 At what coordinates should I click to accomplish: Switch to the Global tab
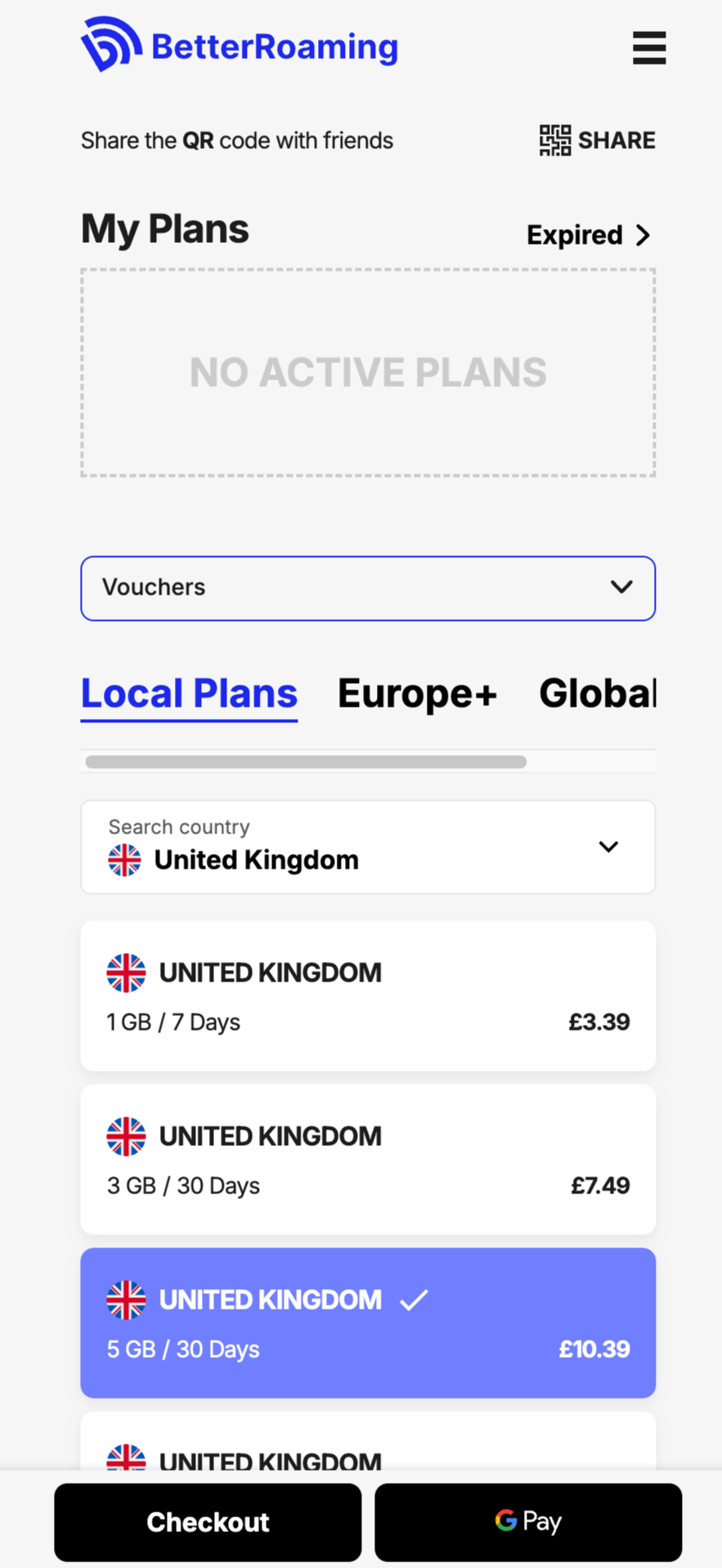pos(597,694)
